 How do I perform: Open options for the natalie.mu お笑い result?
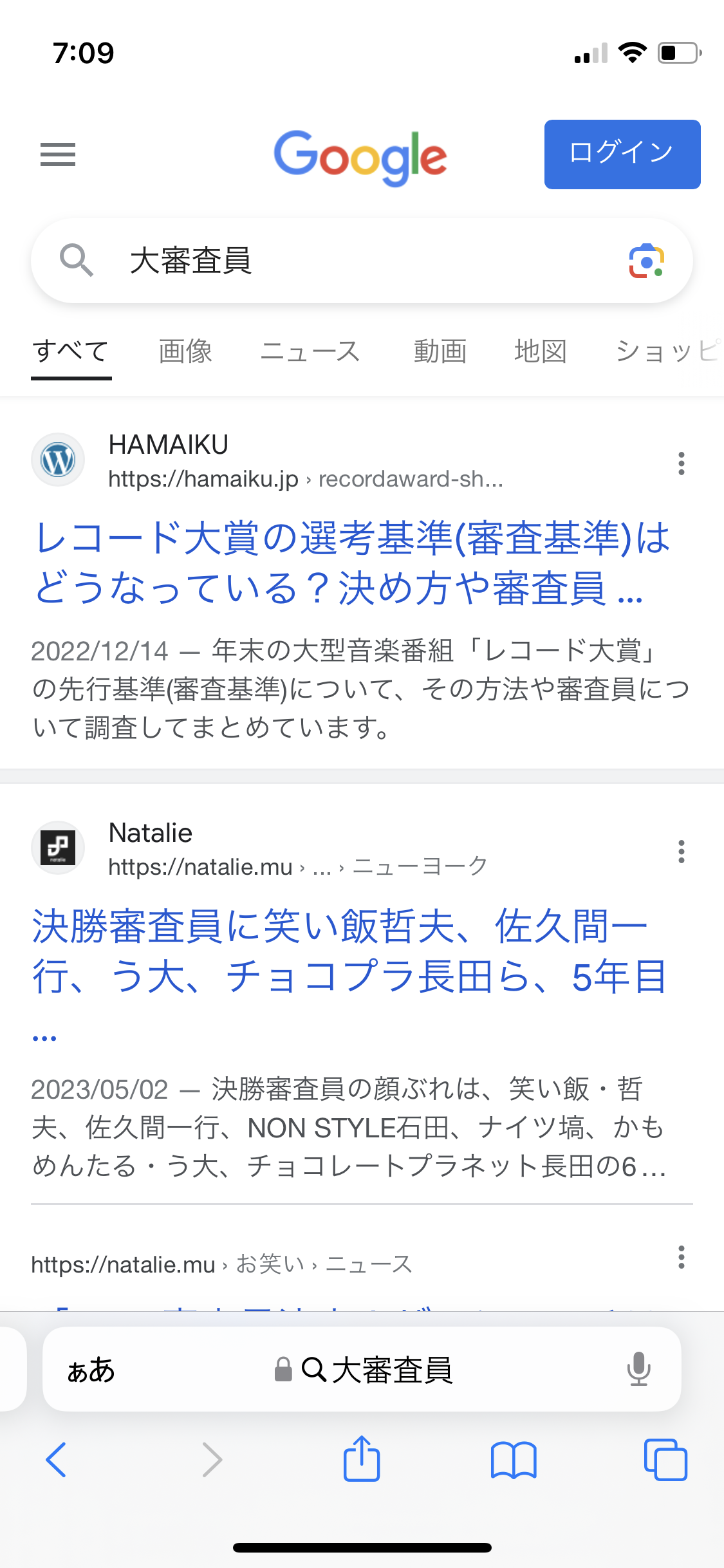pyautogui.click(x=681, y=1257)
